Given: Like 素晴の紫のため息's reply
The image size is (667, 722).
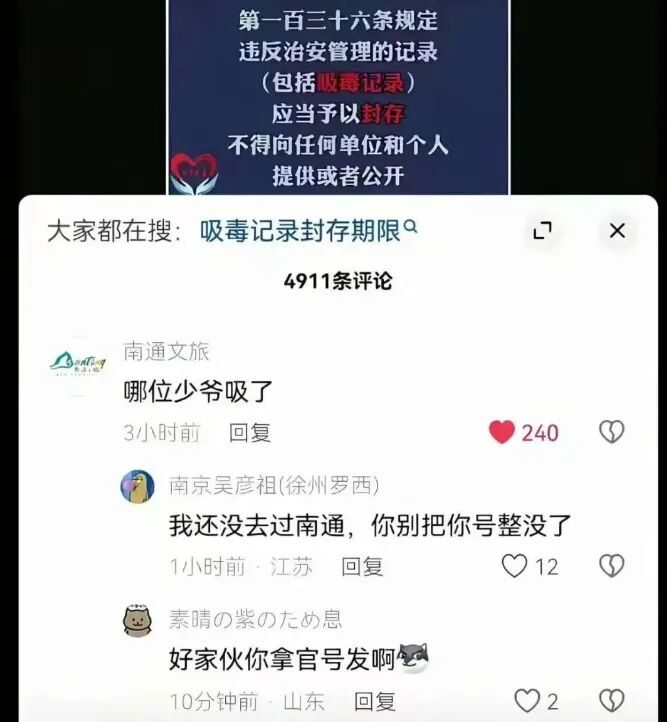Looking at the screenshot, I should pos(527,700).
